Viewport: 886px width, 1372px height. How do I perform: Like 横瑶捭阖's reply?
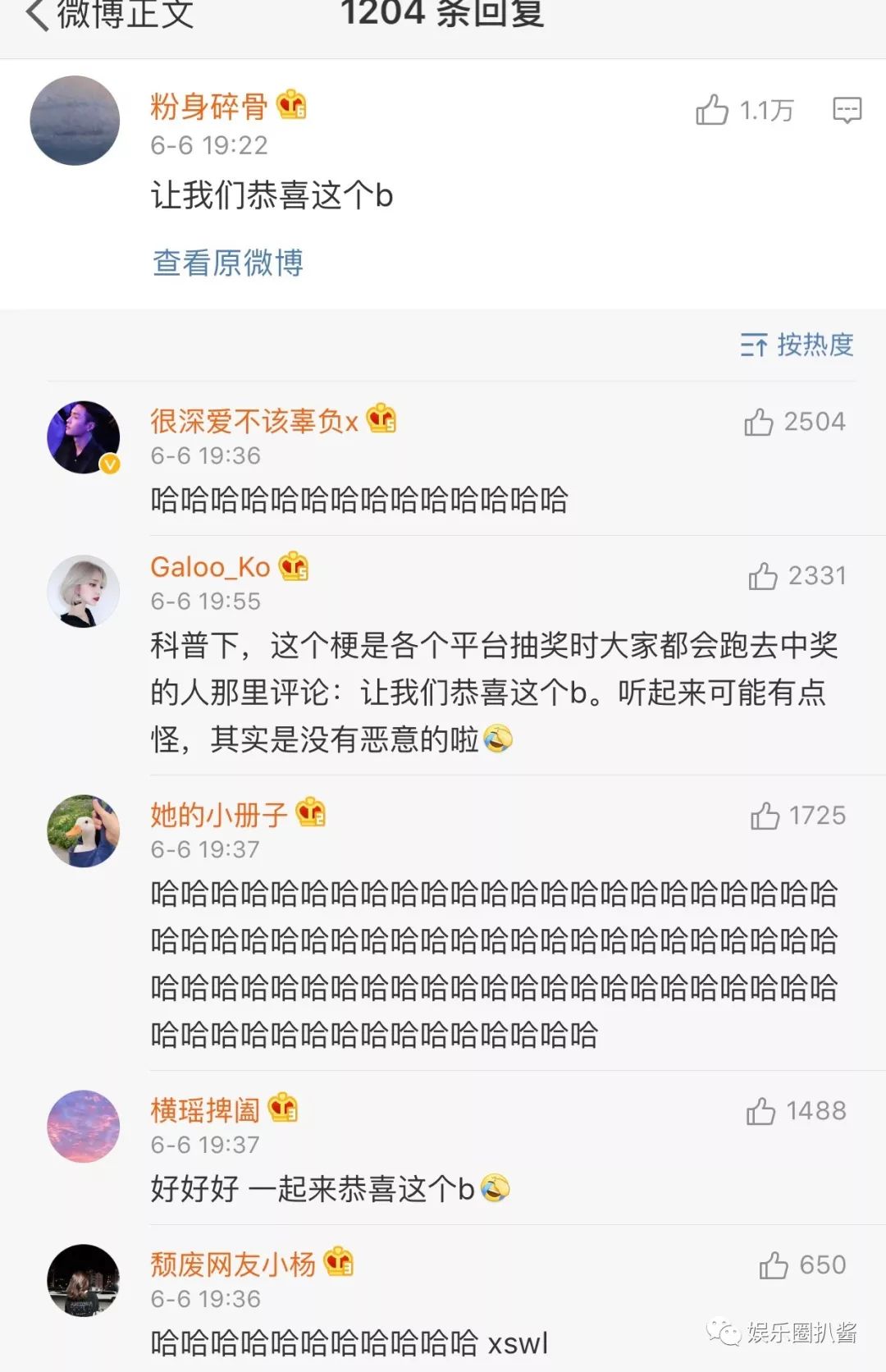coord(760,1111)
